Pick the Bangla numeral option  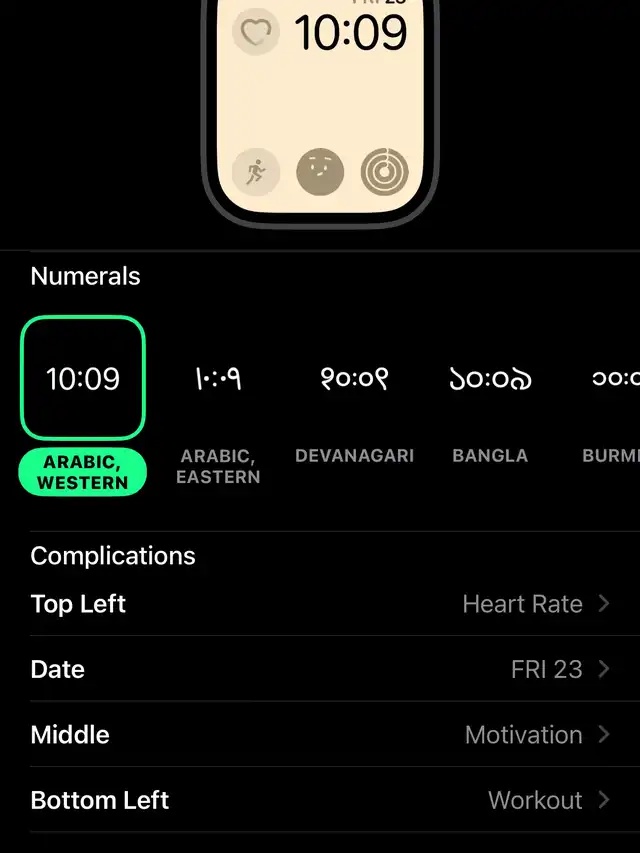[x=490, y=379]
